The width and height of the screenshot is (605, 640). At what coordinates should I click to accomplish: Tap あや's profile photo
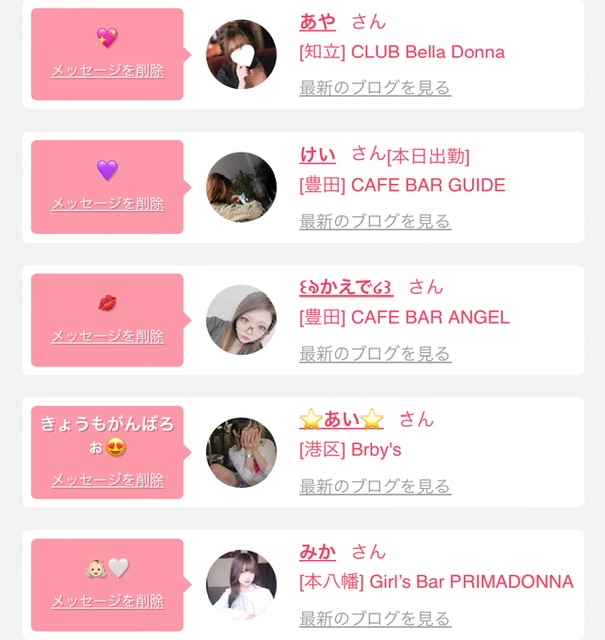pyautogui.click(x=241, y=54)
